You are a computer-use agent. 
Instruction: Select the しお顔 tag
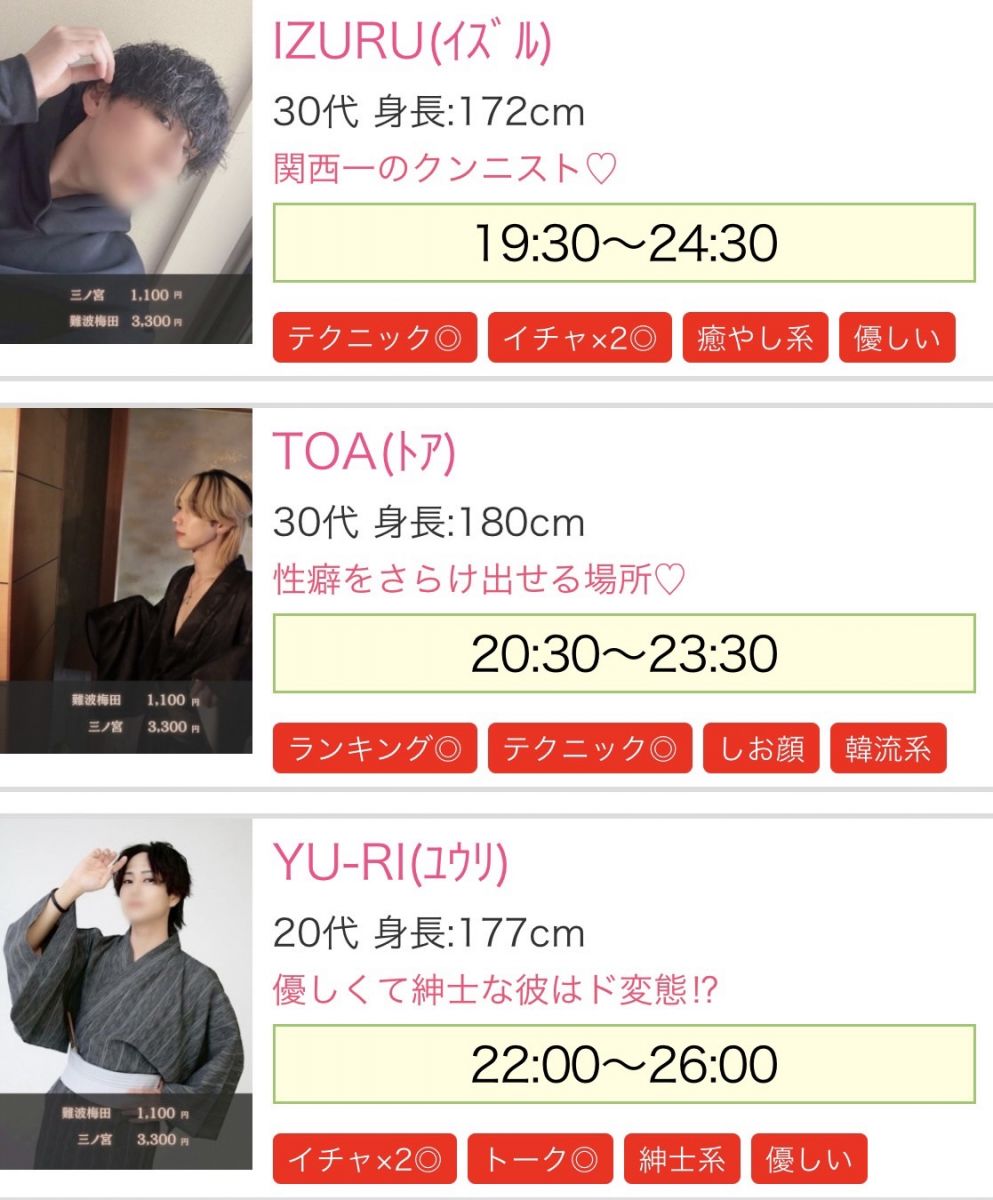click(760, 749)
